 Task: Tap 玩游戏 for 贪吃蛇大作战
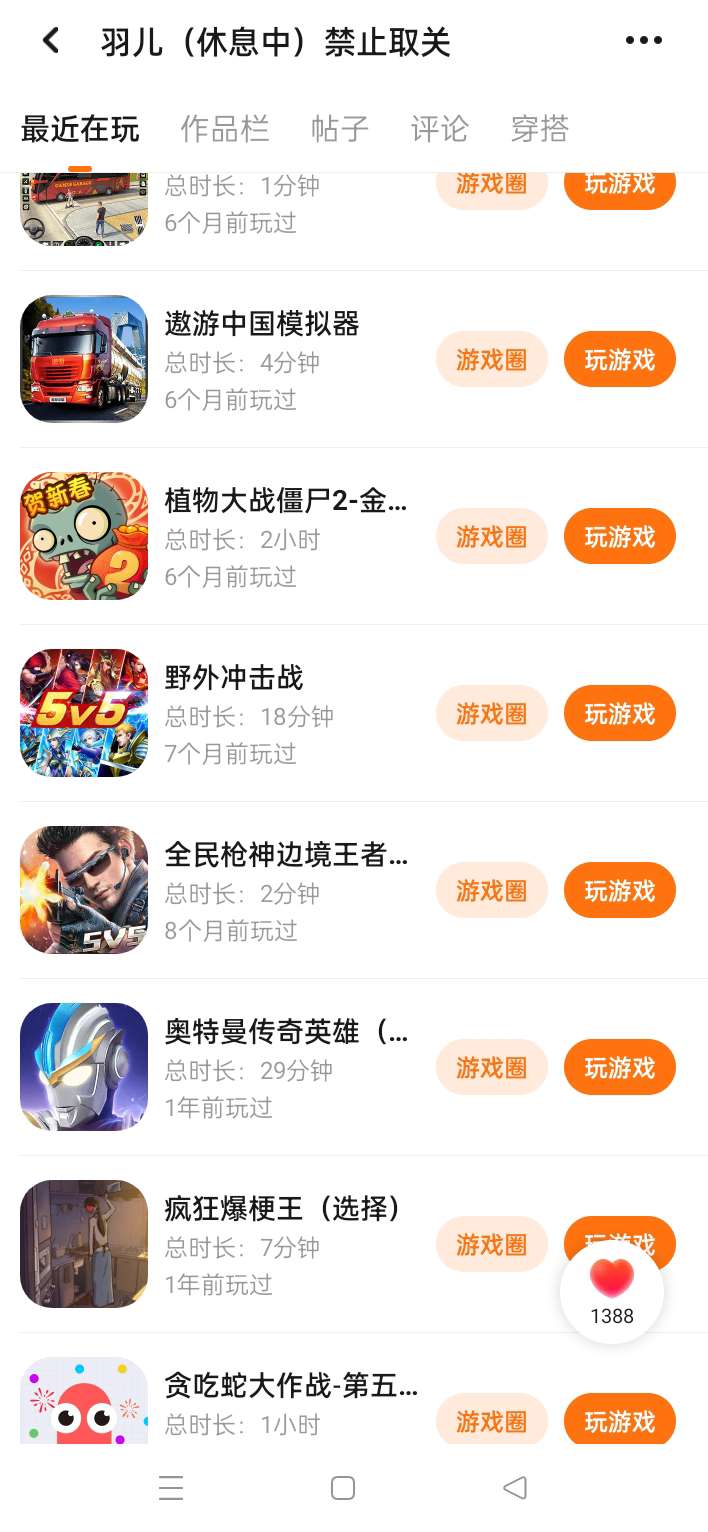[x=619, y=1421]
